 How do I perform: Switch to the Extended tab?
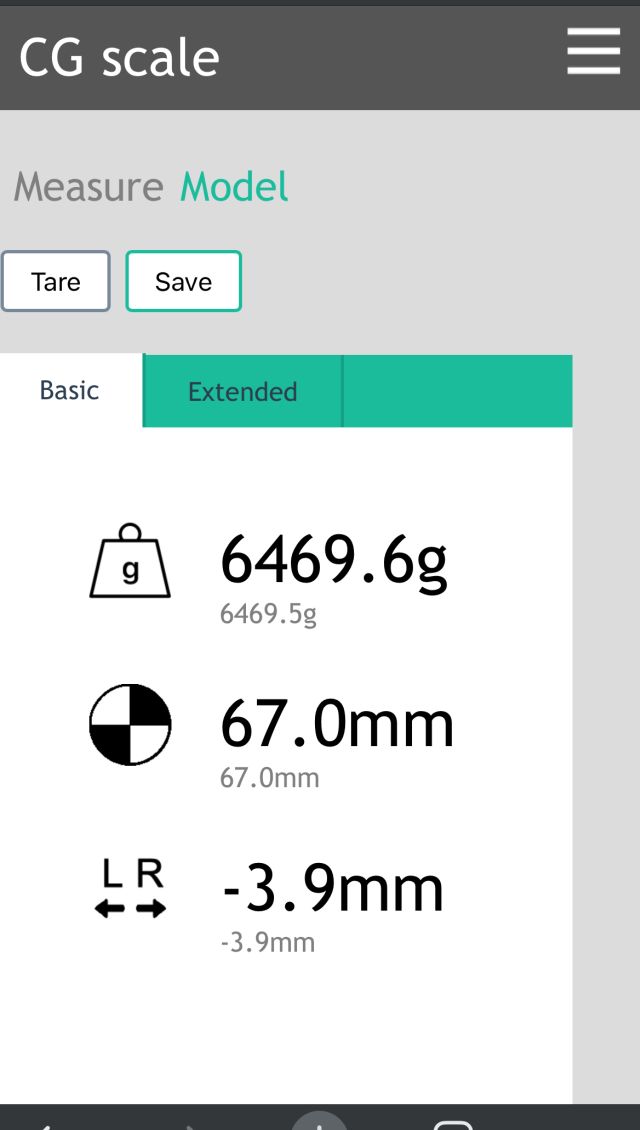[243, 391]
